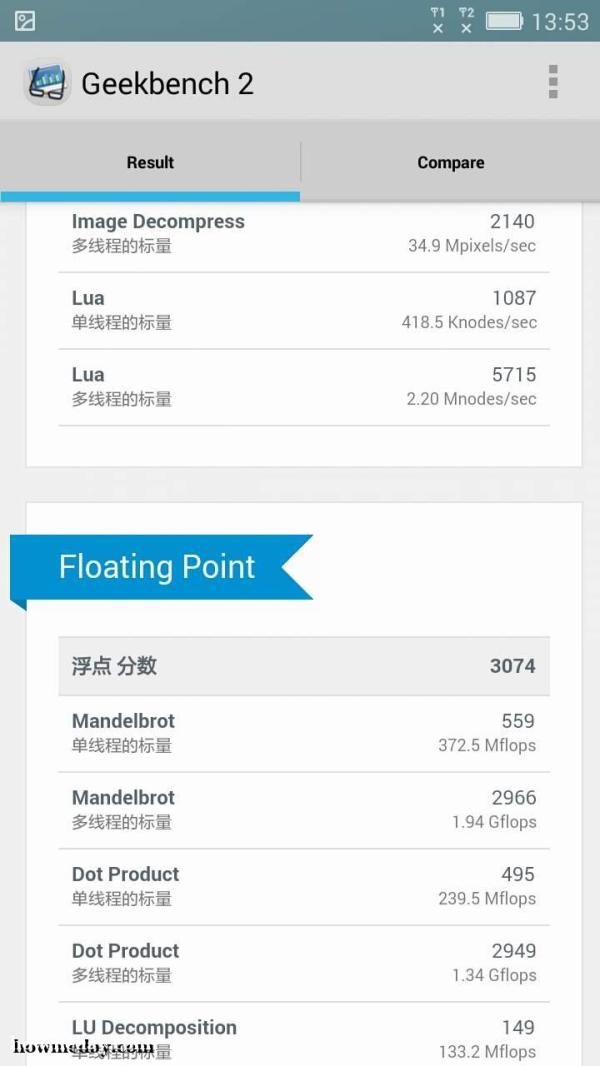Select the Result tab
This screenshot has width=600, height=1066.
tap(150, 162)
